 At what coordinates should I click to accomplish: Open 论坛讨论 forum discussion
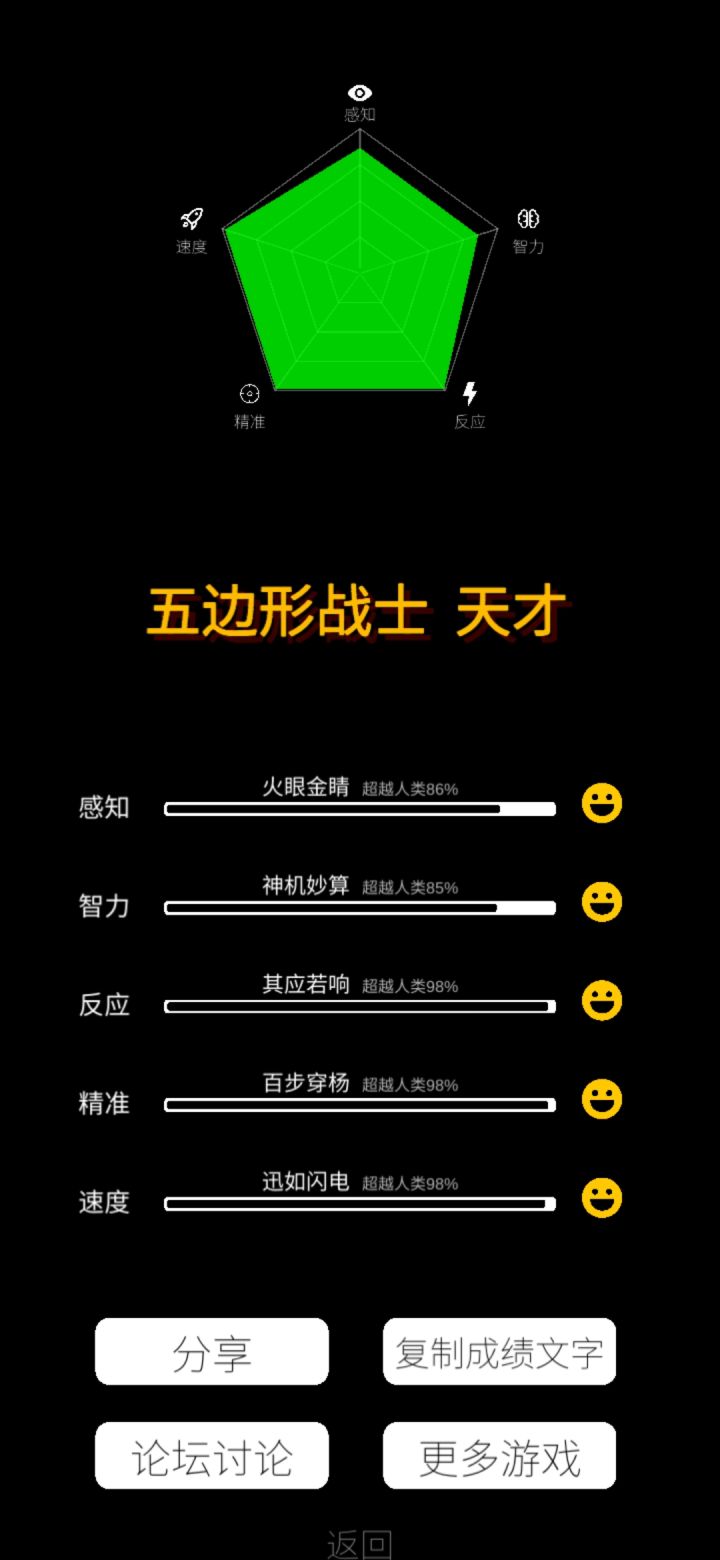click(211, 1456)
